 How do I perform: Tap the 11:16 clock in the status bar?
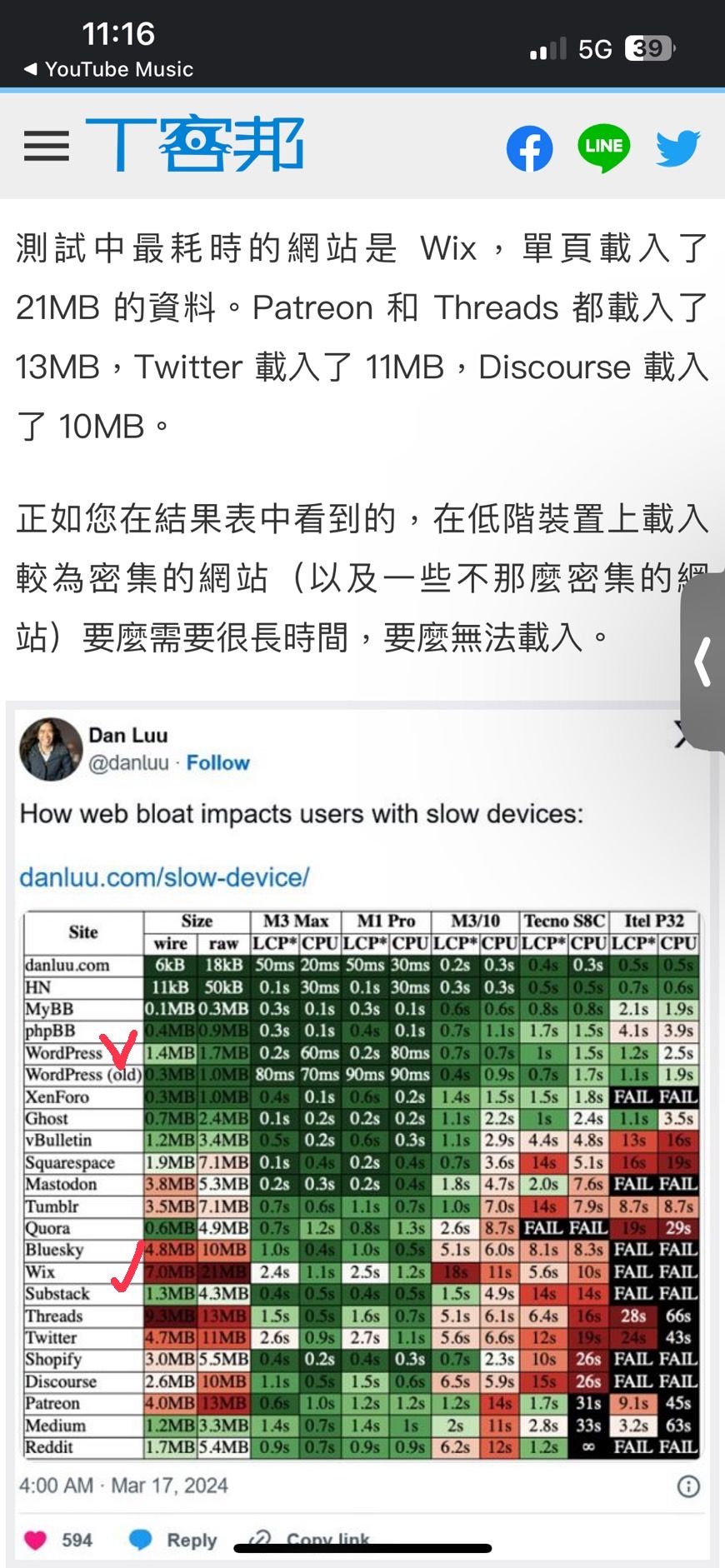point(118,34)
